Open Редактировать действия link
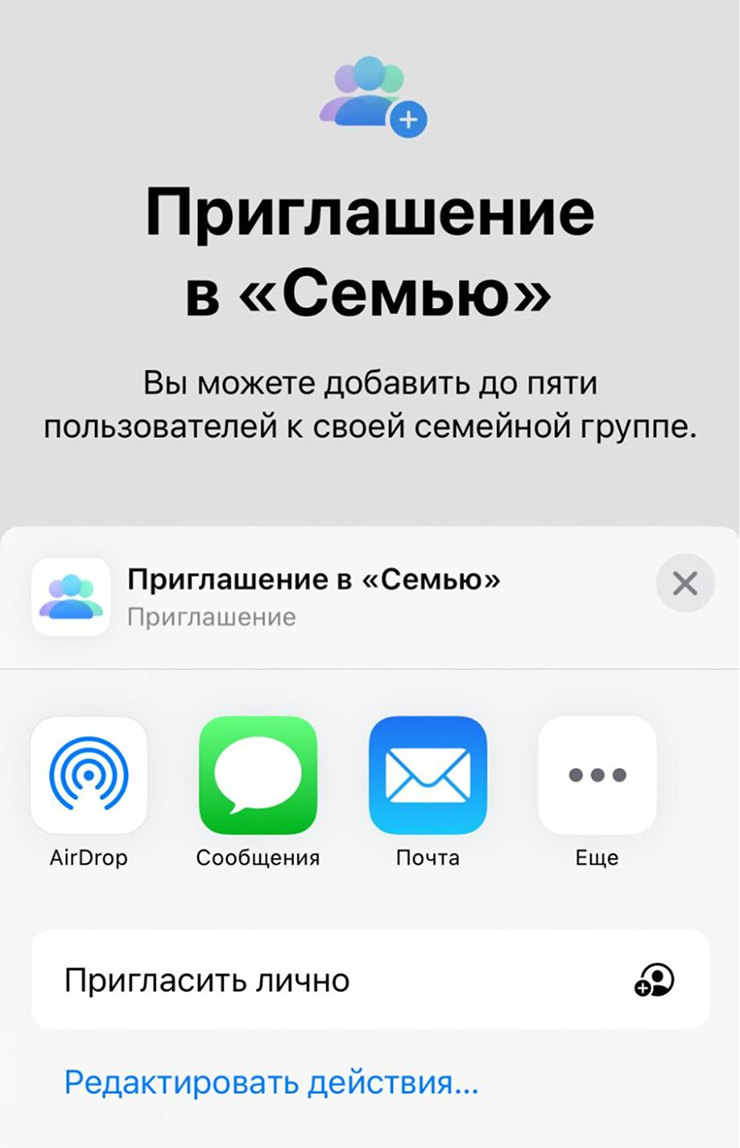This screenshot has width=740, height=1148. [271, 1082]
